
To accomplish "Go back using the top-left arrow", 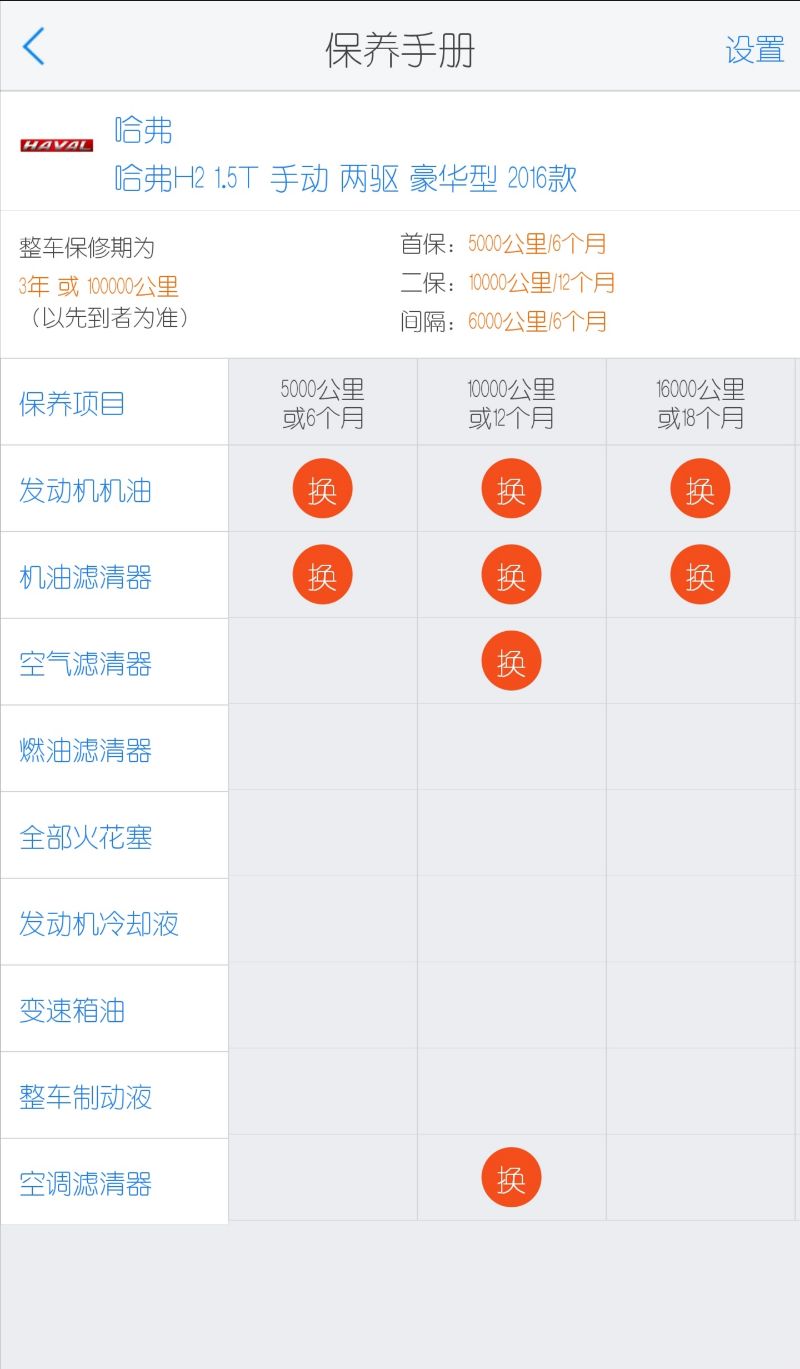I will pyautogui.click(x=34, y=47).
